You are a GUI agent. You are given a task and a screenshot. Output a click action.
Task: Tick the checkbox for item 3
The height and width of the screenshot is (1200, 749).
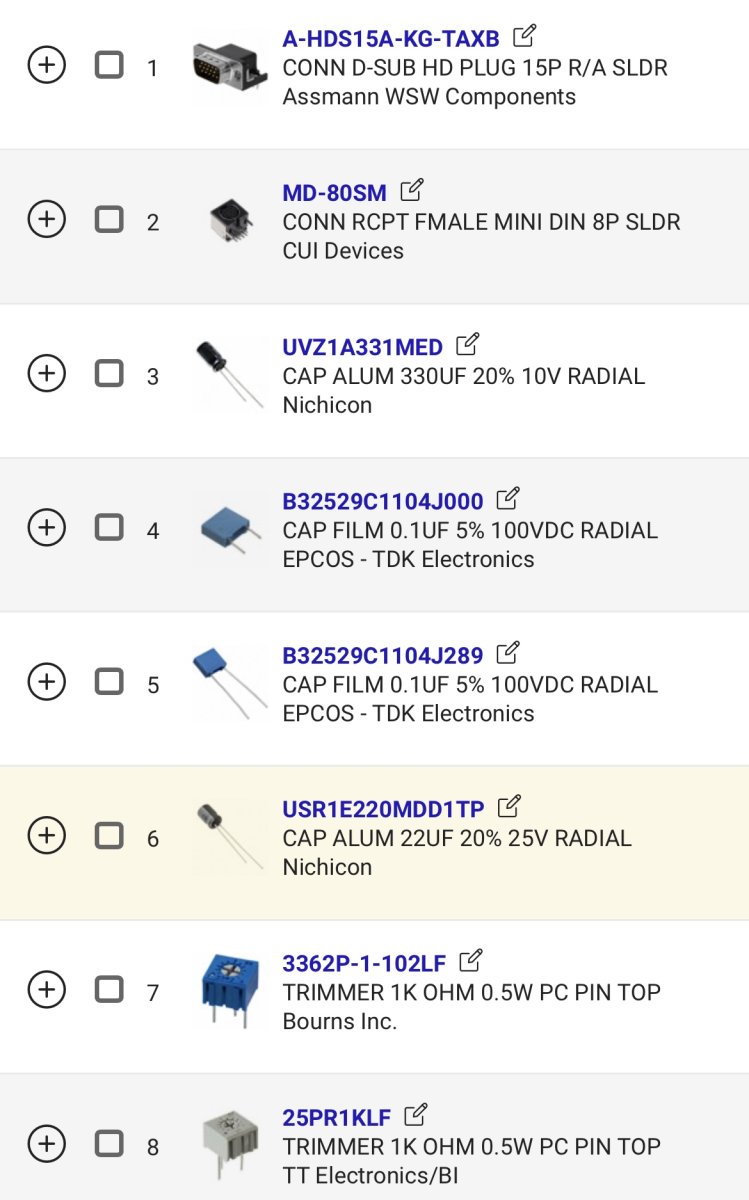click(109, 373)
